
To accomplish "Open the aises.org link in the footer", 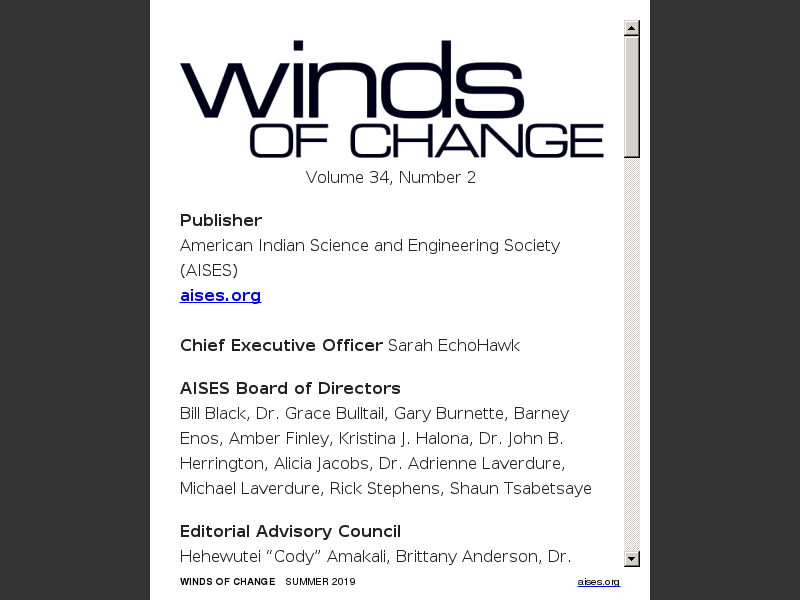I will 598,582.
